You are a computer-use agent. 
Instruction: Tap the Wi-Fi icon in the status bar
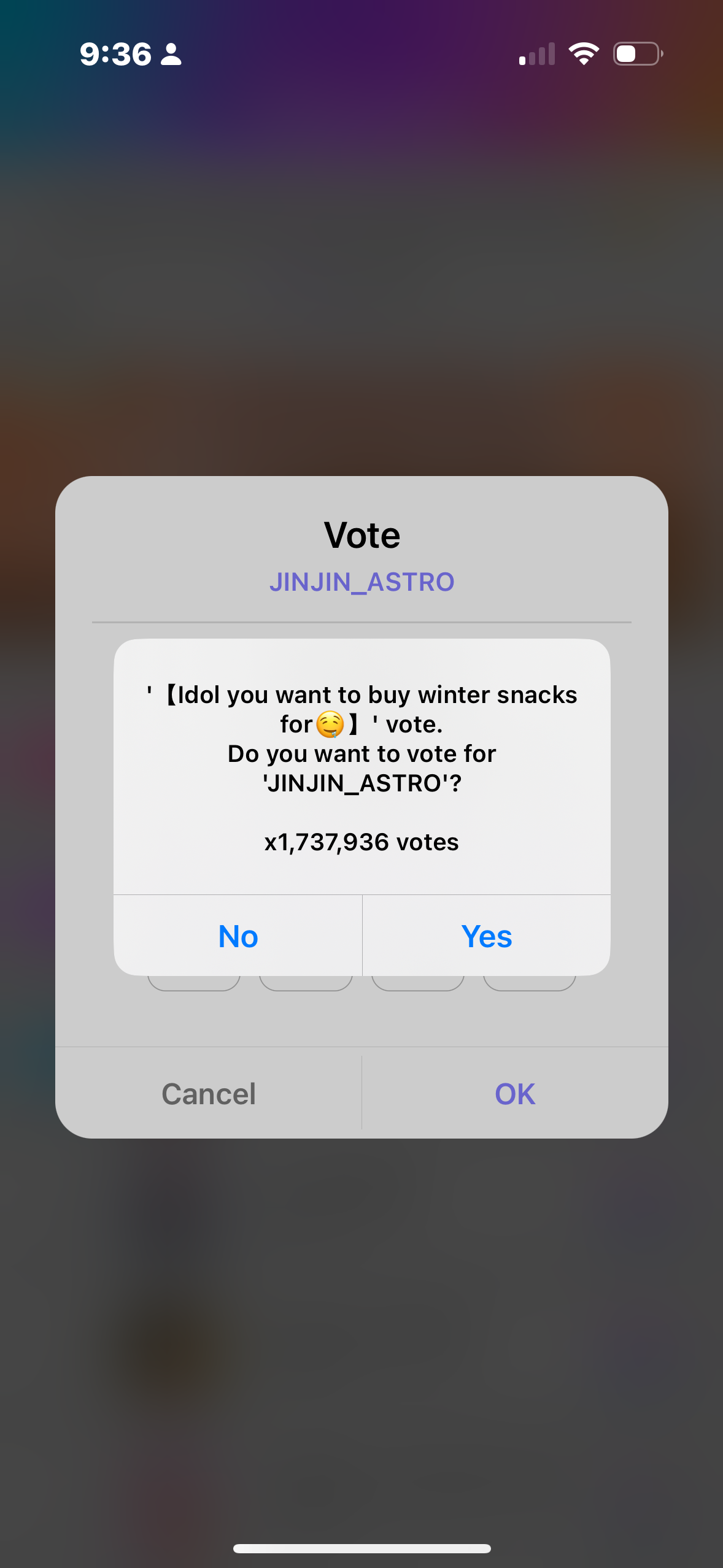[x=583, y=54]
